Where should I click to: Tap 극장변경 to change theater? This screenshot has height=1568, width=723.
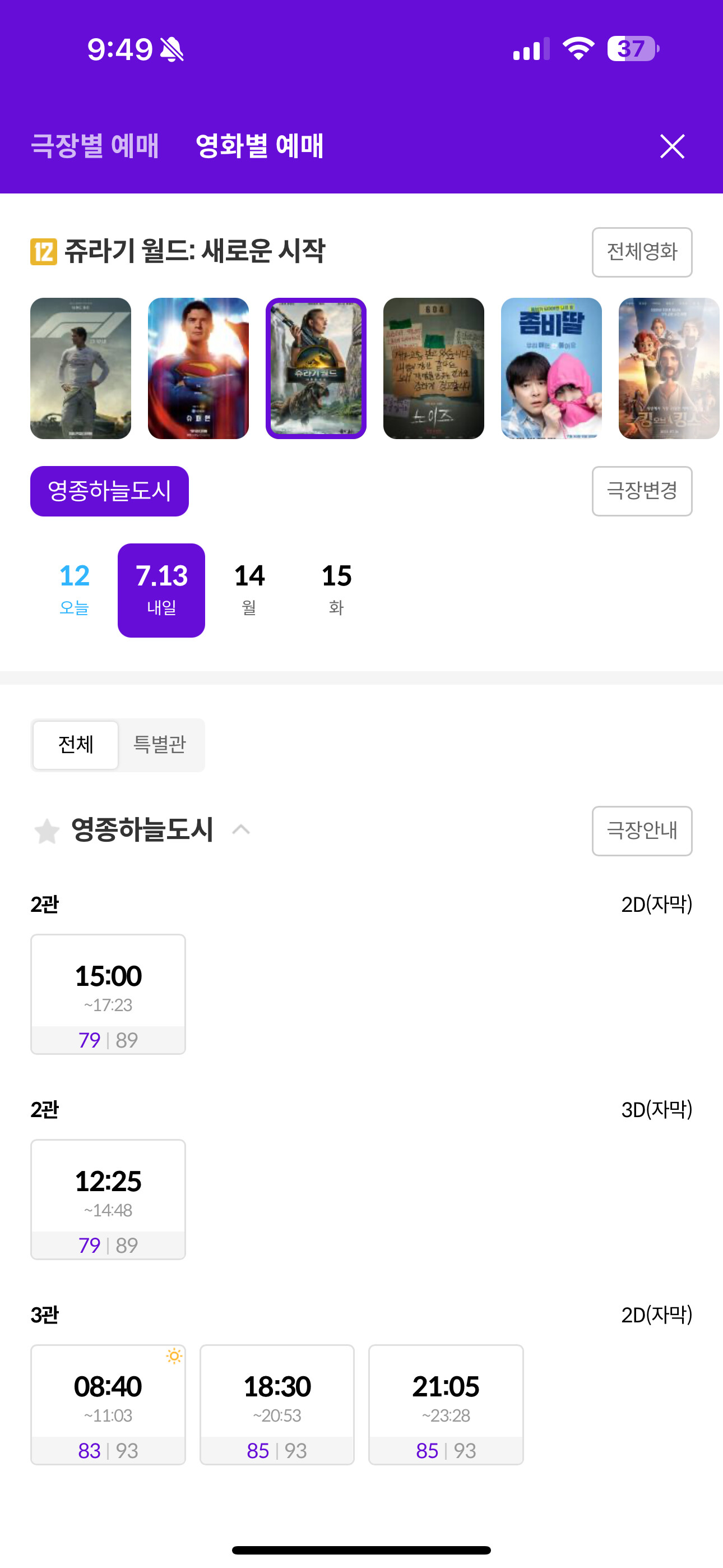point(641,491)
